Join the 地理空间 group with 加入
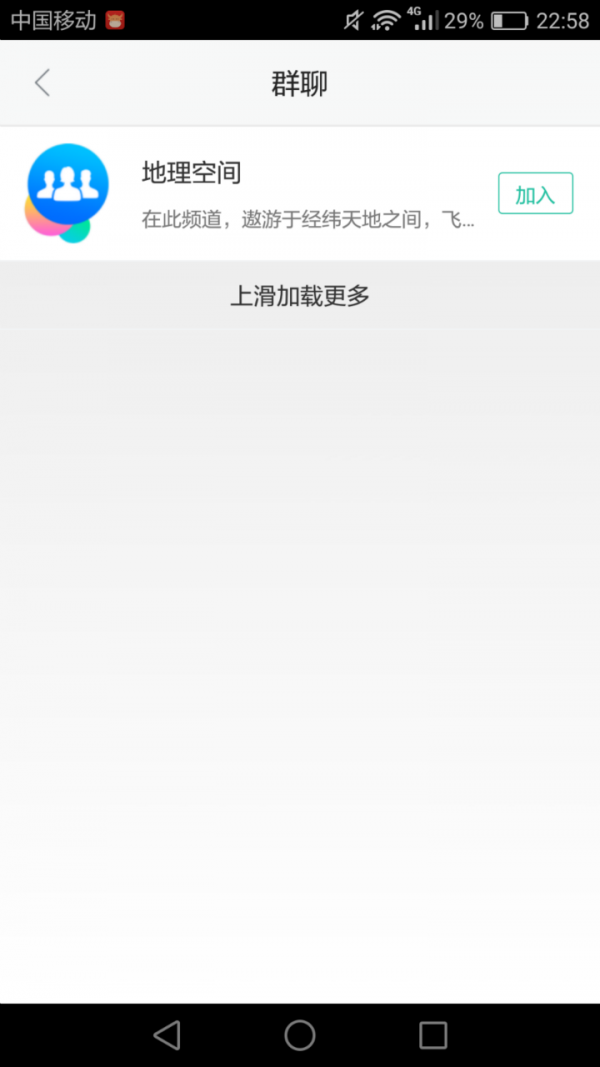Viewport: 600px width, 1067px height. tap(535, 194)
